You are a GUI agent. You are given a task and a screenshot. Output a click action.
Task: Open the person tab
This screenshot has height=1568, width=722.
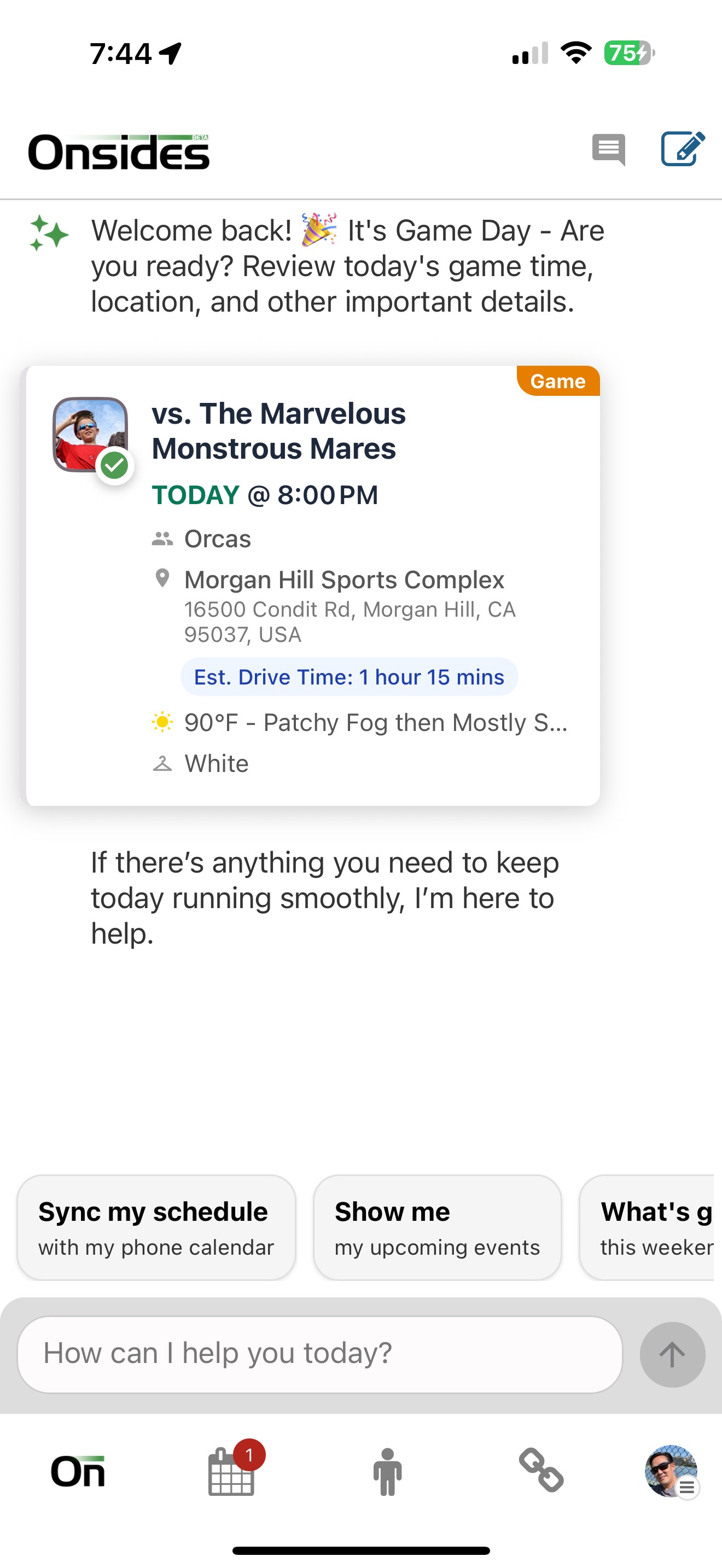point(387,1472)
